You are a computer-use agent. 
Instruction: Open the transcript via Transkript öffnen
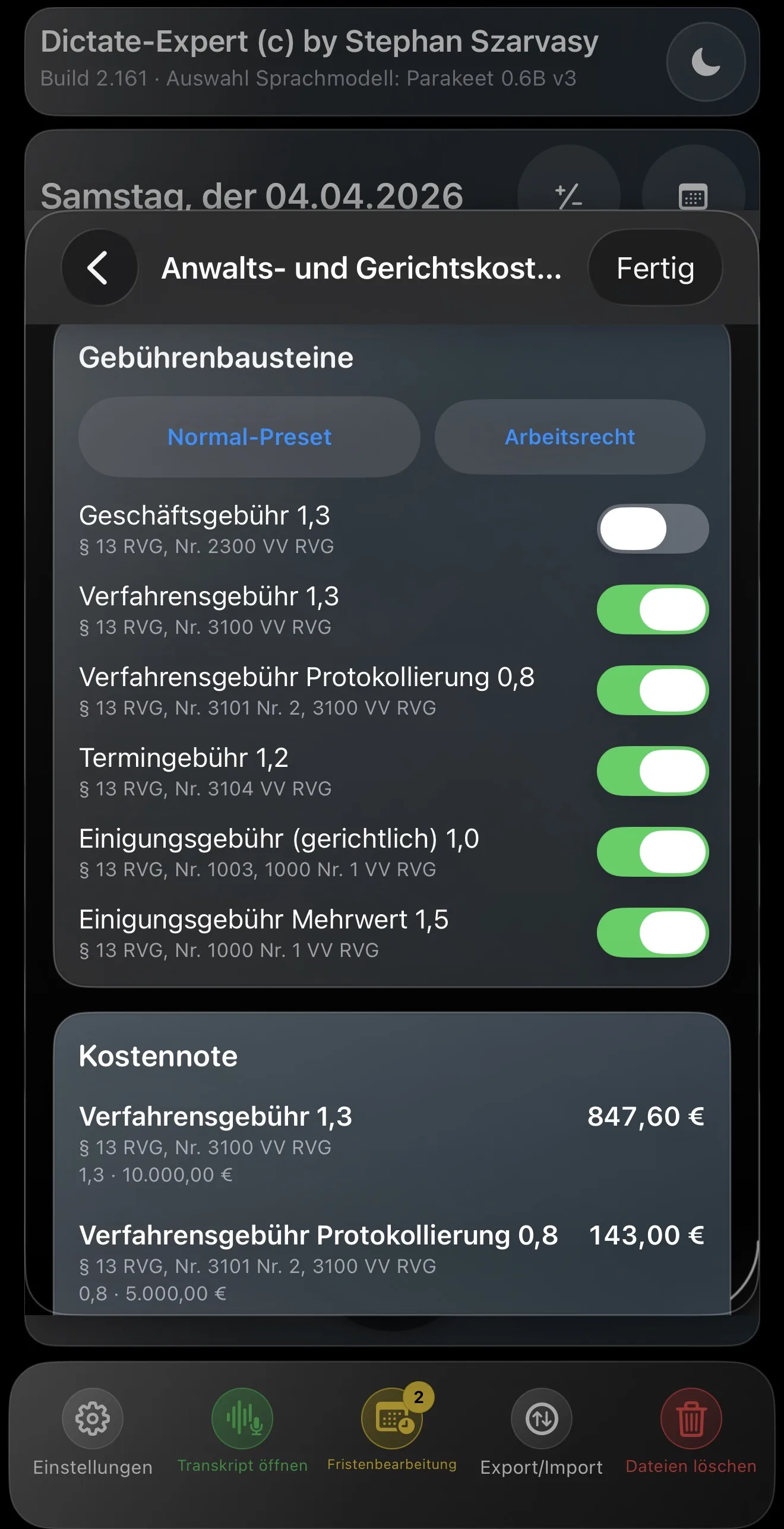(242, 1419)
